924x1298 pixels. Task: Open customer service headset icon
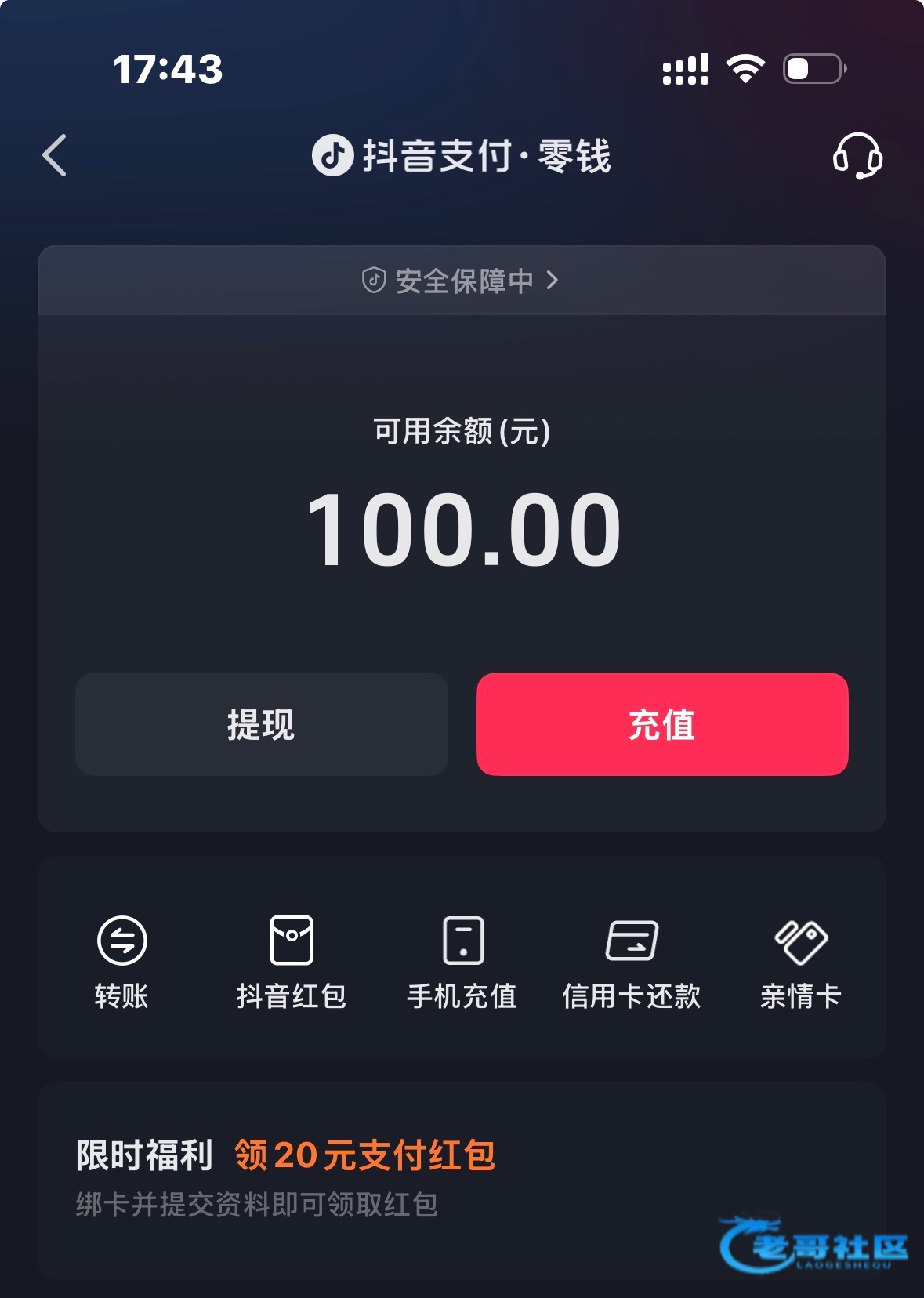point(857,156)
